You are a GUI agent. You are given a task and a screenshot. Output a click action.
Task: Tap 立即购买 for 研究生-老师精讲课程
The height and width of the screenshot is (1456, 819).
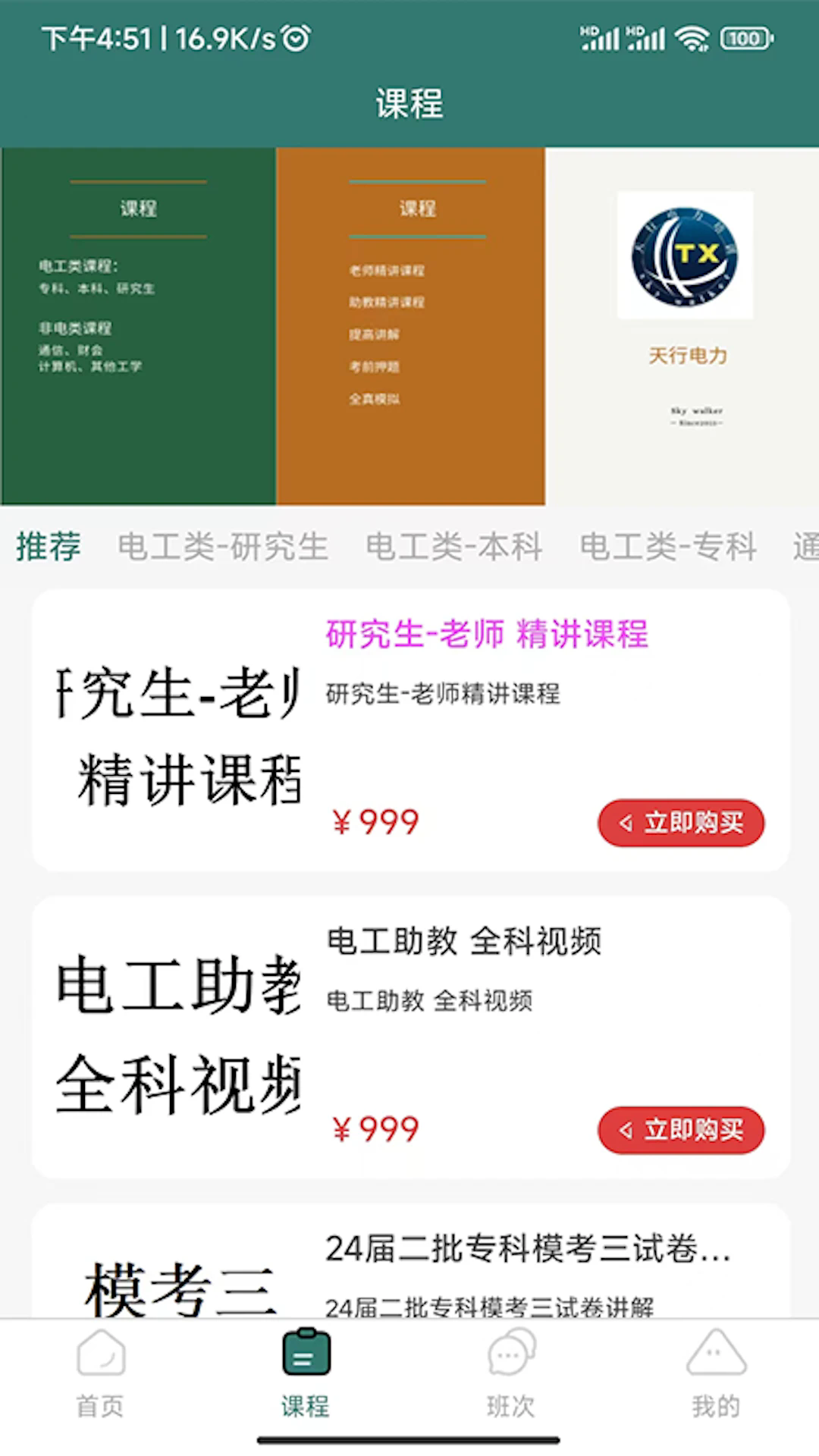[x=679, y=822]
